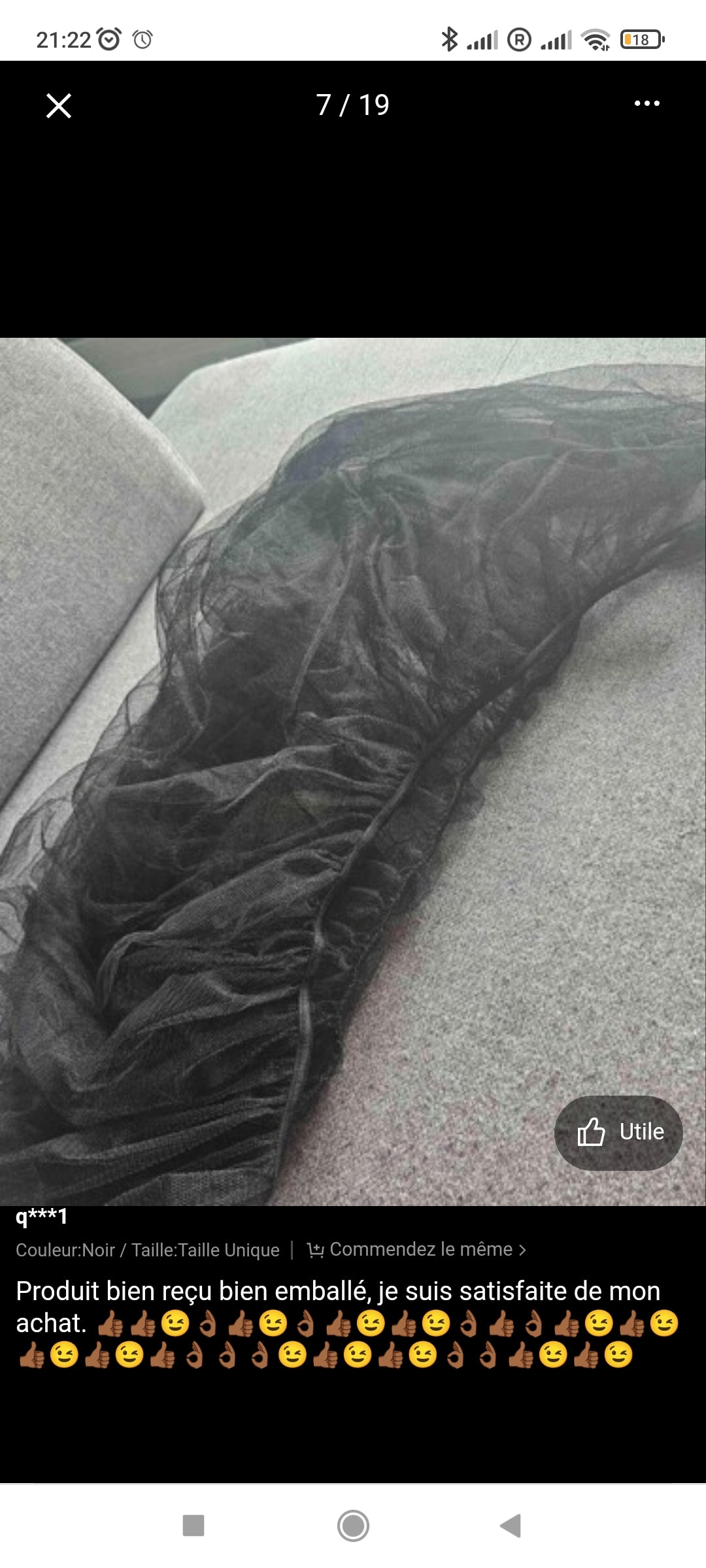Close the review photo viewer

pyautogui.click(x=59, y=105)
